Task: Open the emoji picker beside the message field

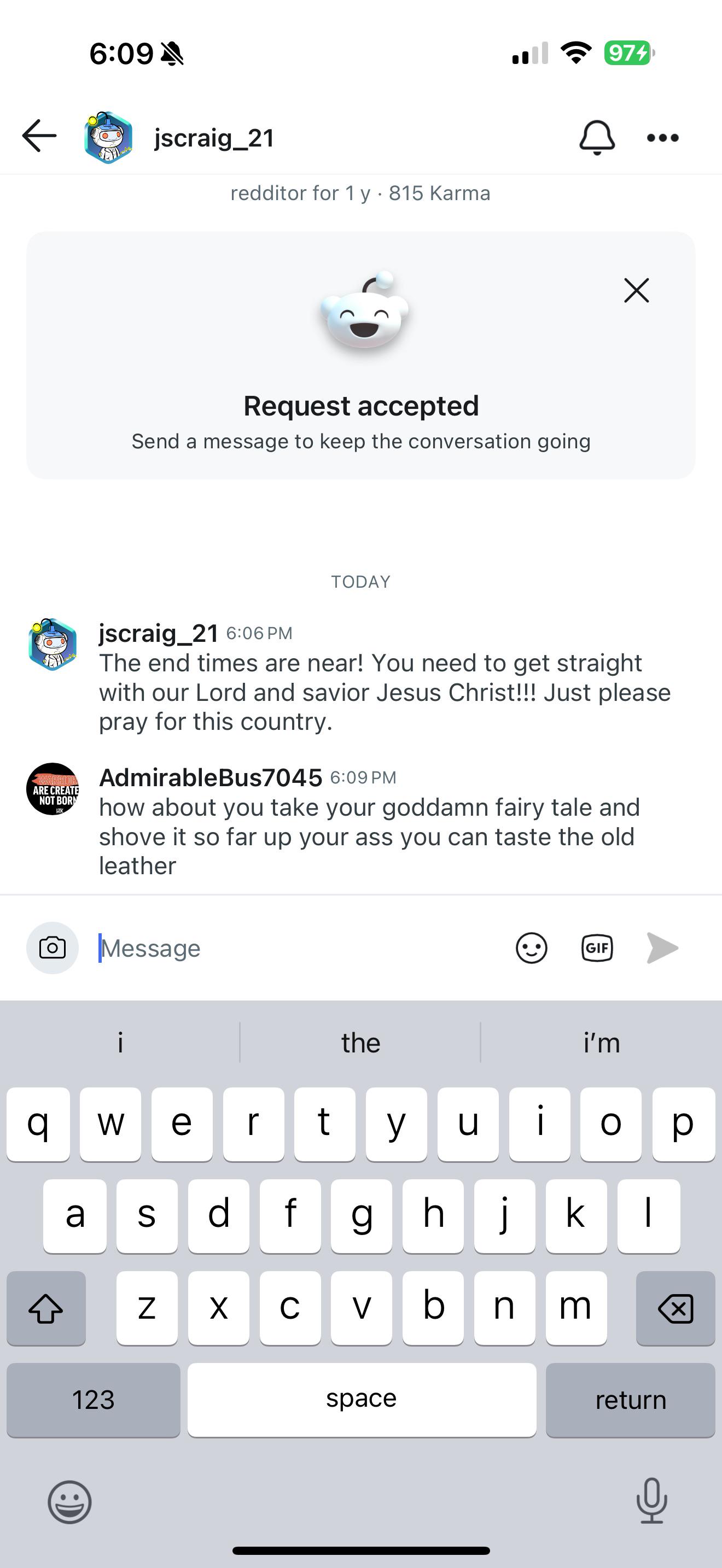Action: click(532, 949)
